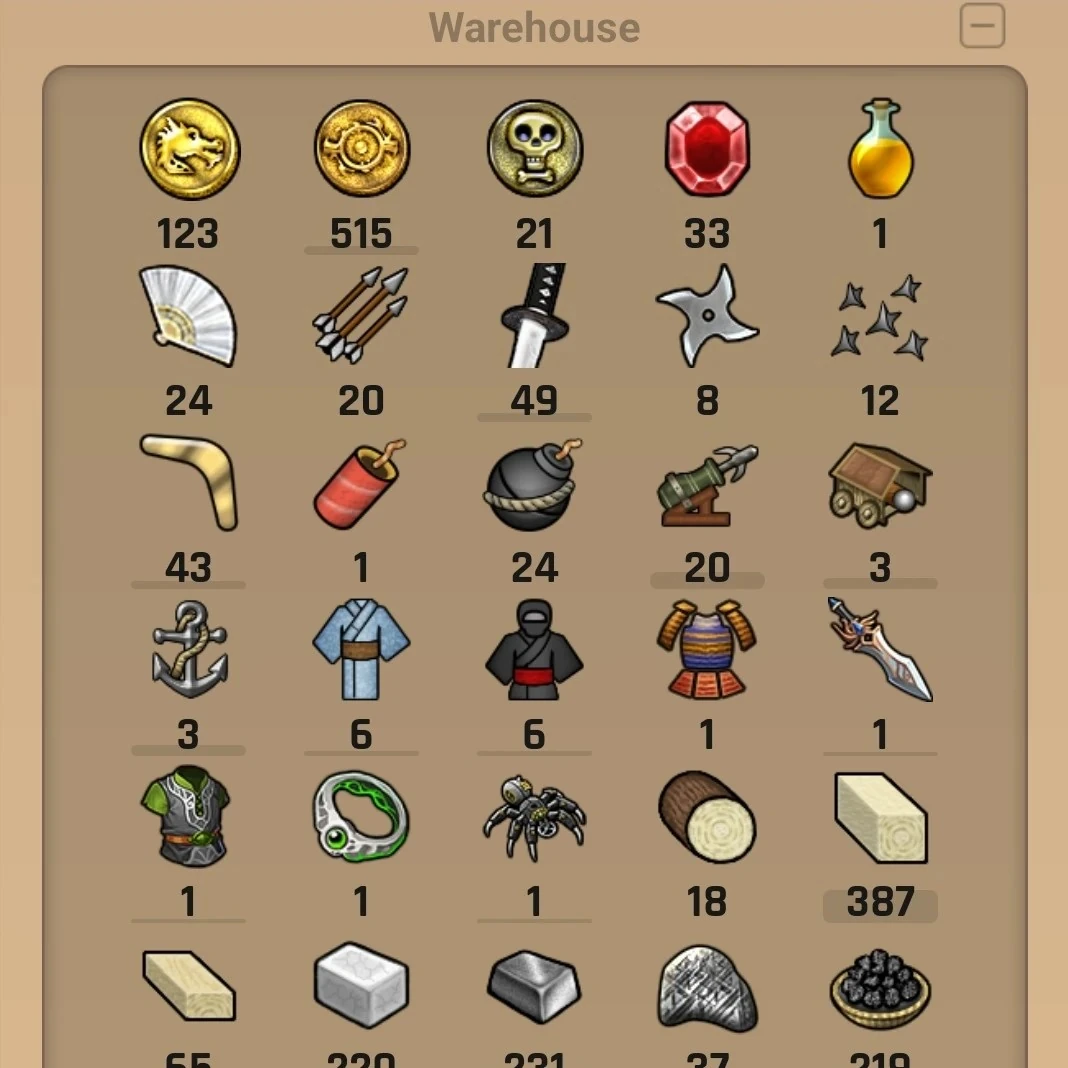The image size is (1068, 1068).
Task: Tap the black bomb item
Action: [535, 486]
